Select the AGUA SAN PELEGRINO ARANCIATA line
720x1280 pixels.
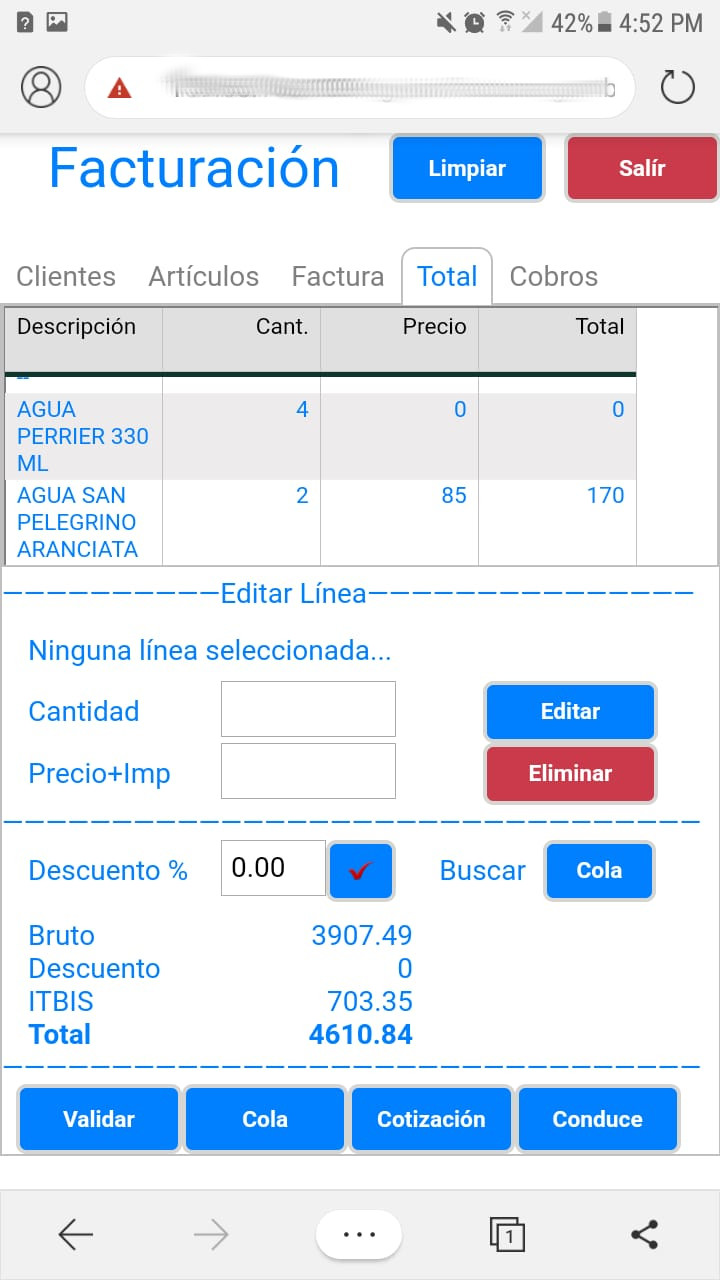coord(320,522)
